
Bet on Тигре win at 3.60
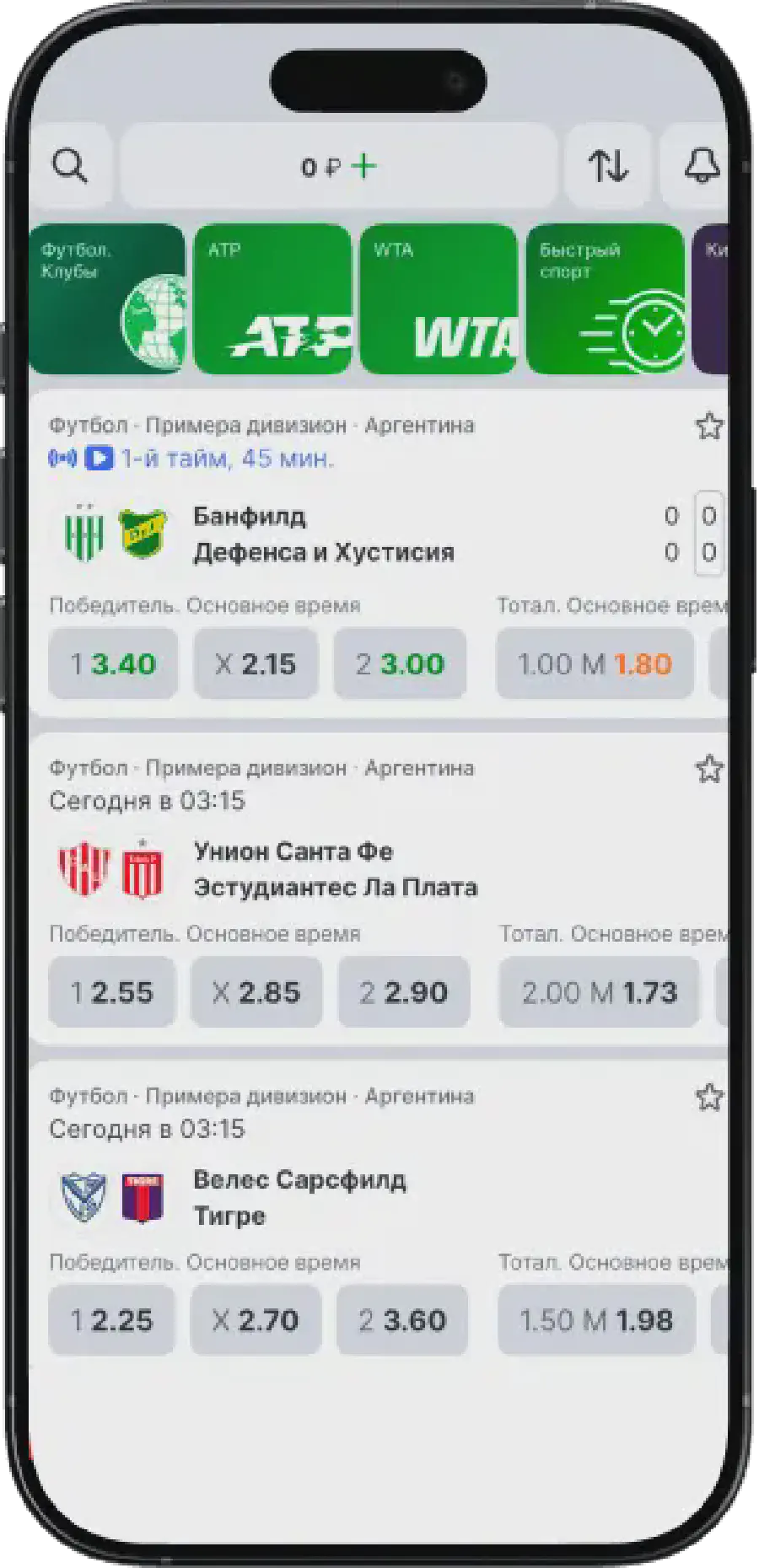click(402, 1320)
